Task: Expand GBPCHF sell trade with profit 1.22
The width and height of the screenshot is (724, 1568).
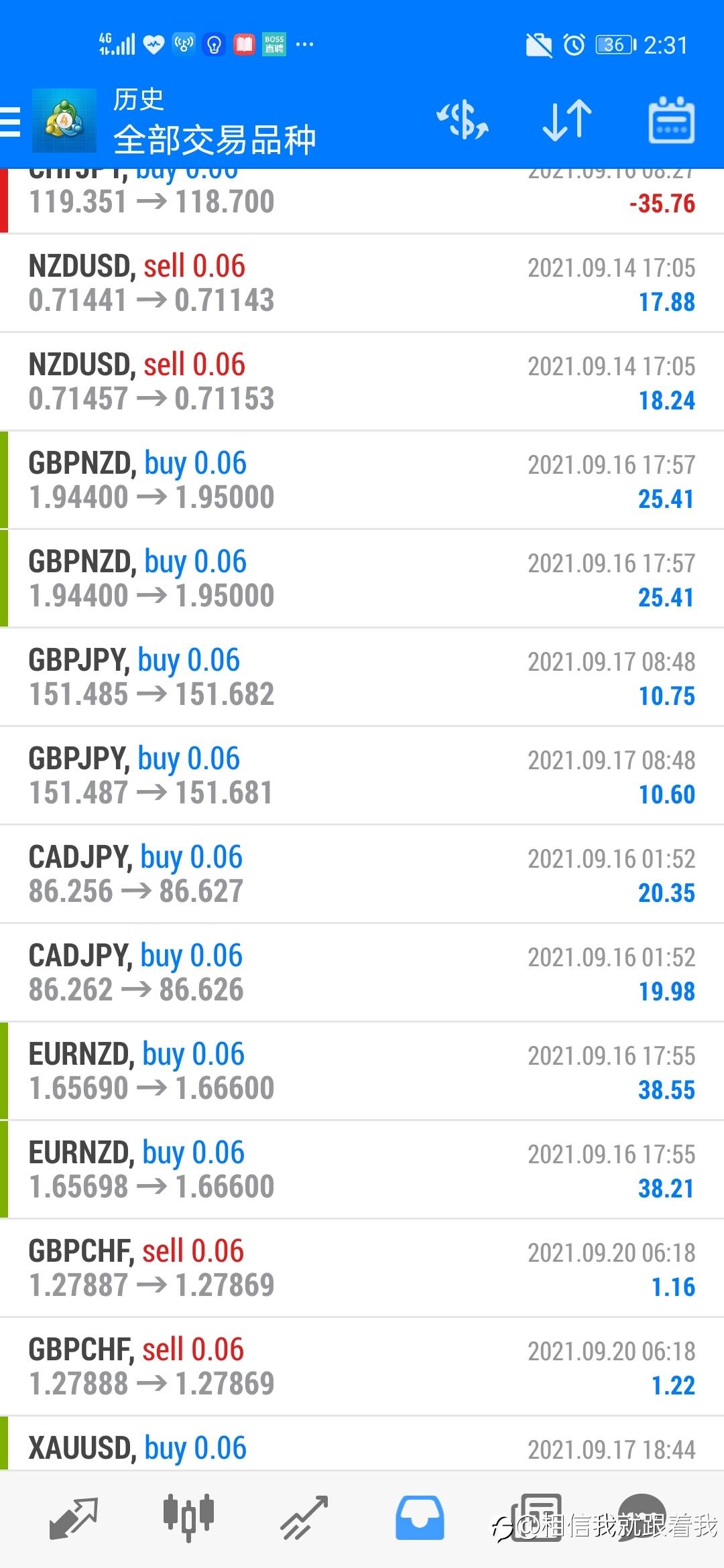Action: [x=362, y=1367]
